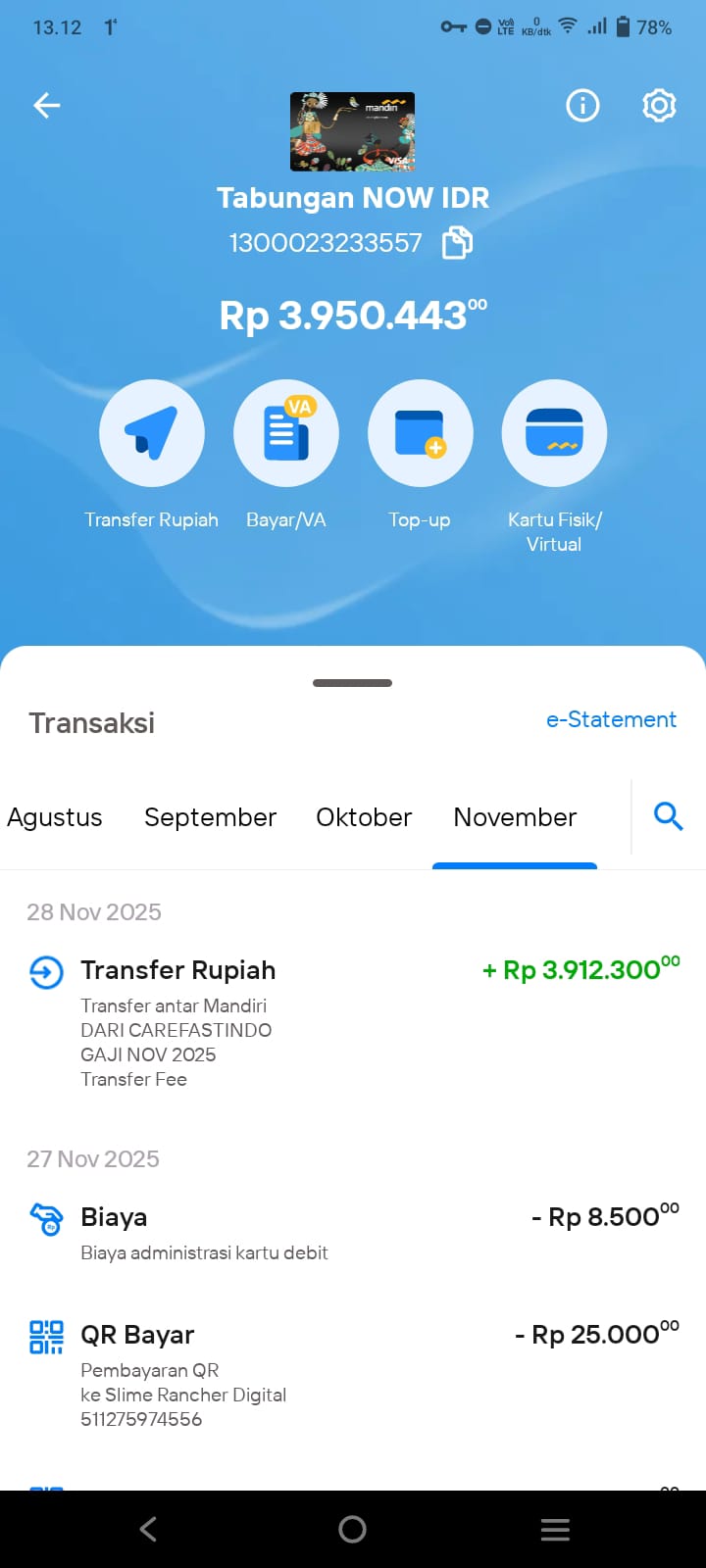Switch to the Oktober tab
This screenshot has height=1568, width=706.
[x=364, y=817]
